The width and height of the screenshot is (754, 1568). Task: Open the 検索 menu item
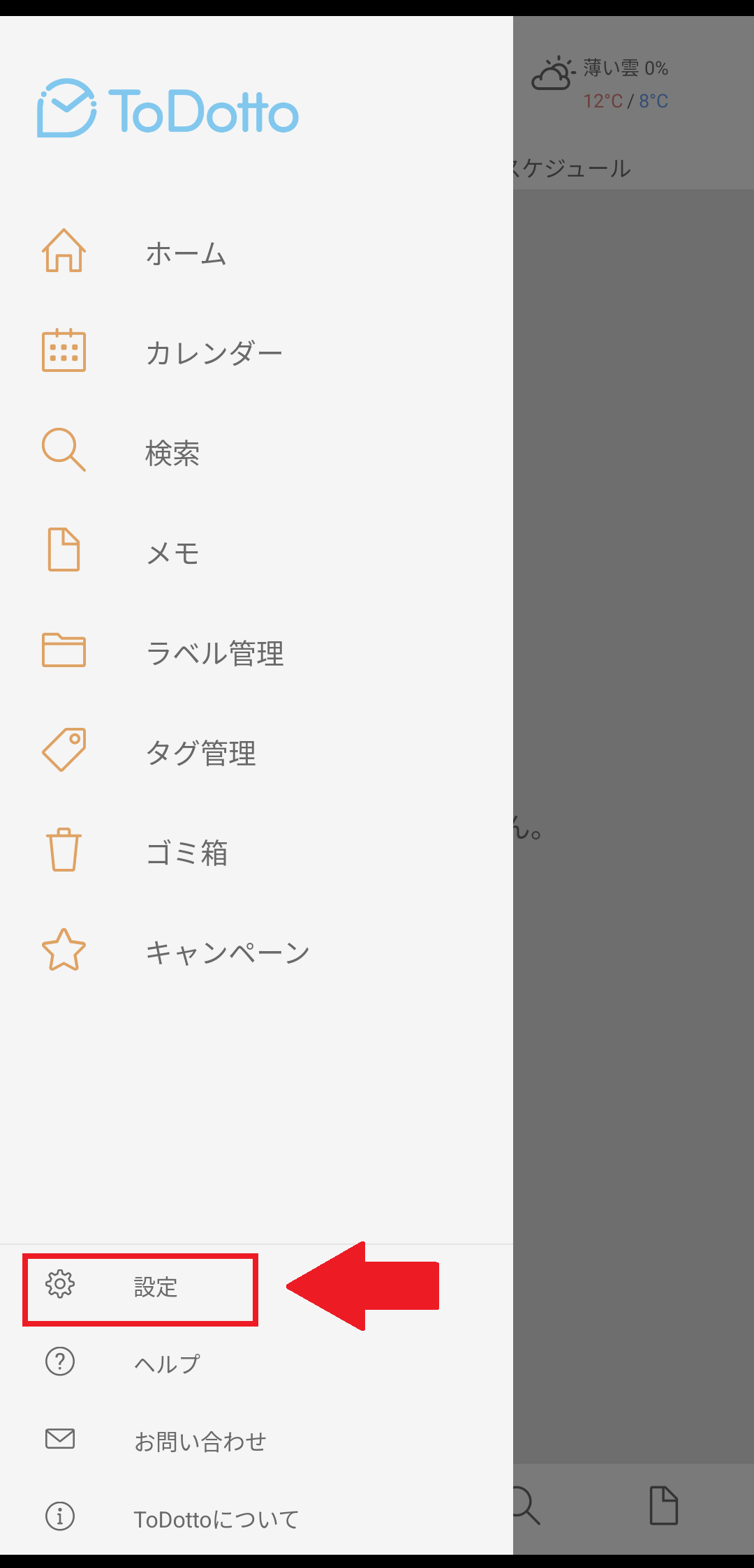(256, 452)
